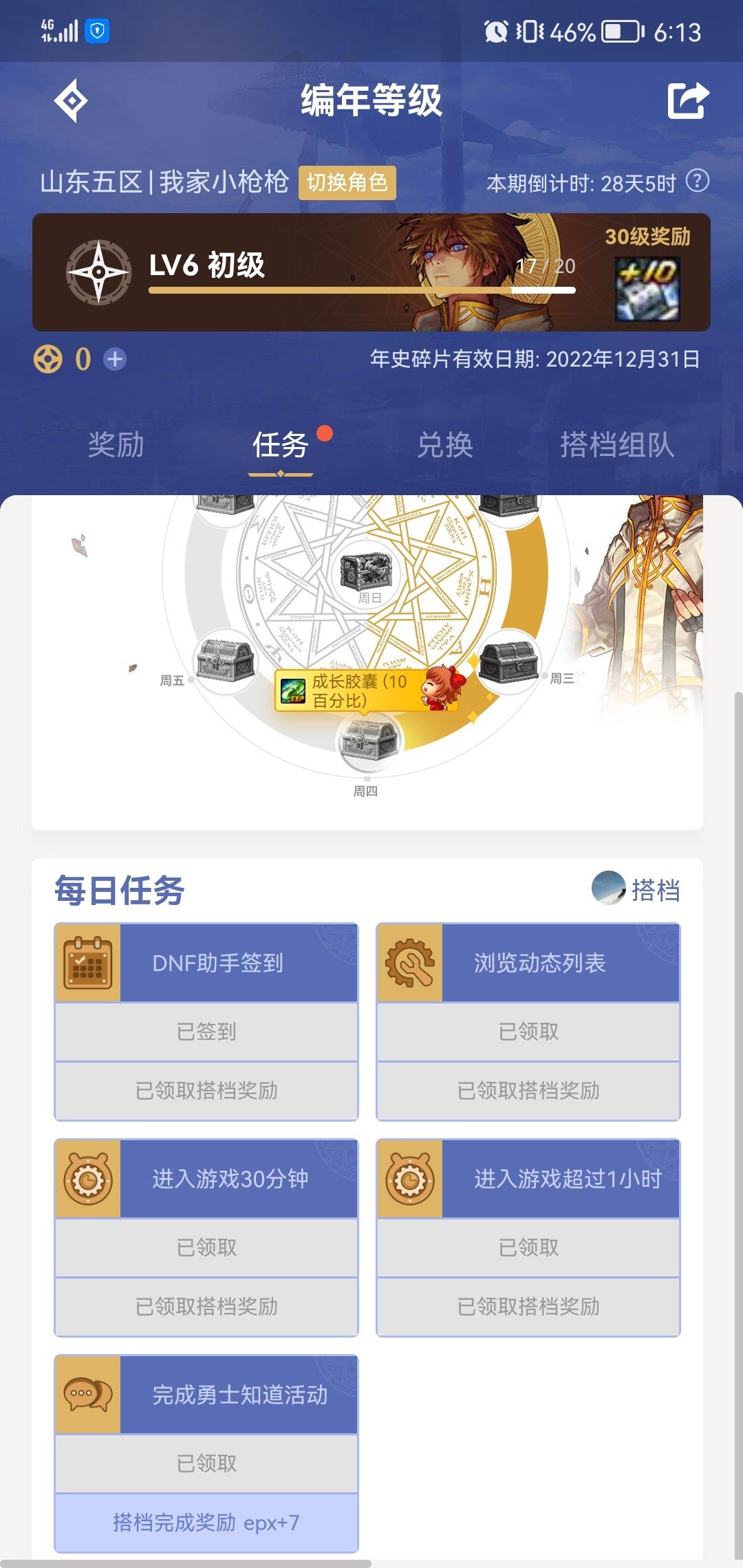
Task: Switch to the 兑换 tab
Action: coord(445,445)
